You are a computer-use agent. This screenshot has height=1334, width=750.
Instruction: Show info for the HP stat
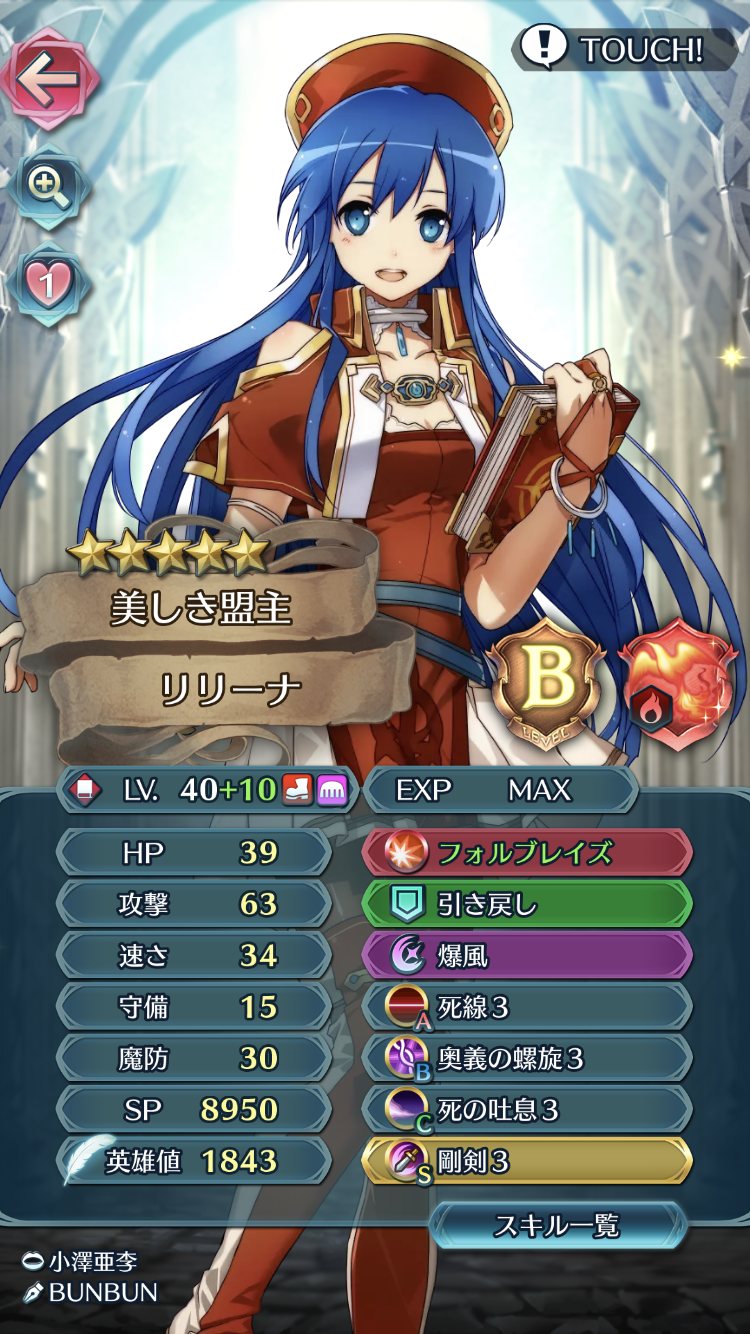pyautogui.click(x=193, y=853)
